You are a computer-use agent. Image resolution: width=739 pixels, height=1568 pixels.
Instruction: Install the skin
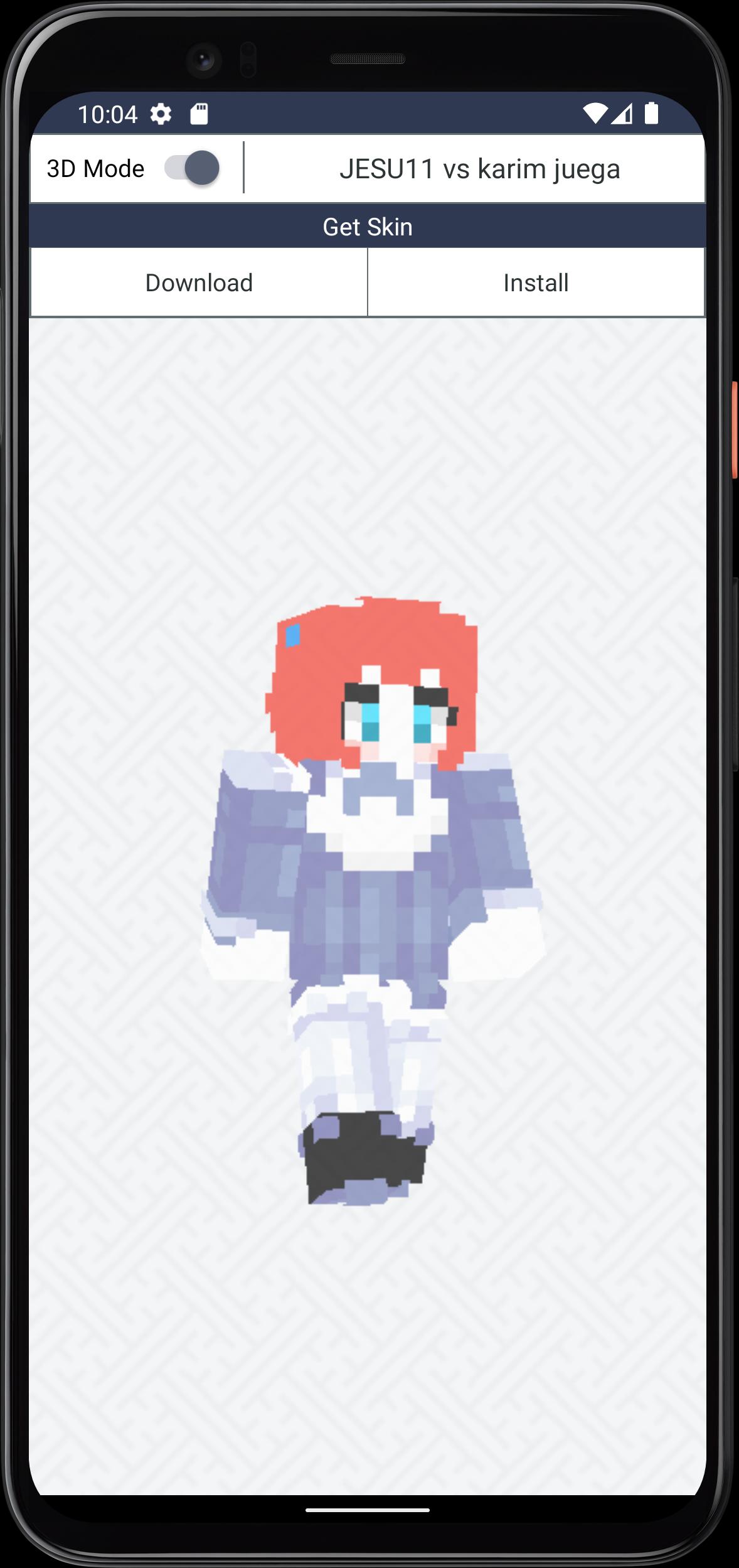pos(536,282)
